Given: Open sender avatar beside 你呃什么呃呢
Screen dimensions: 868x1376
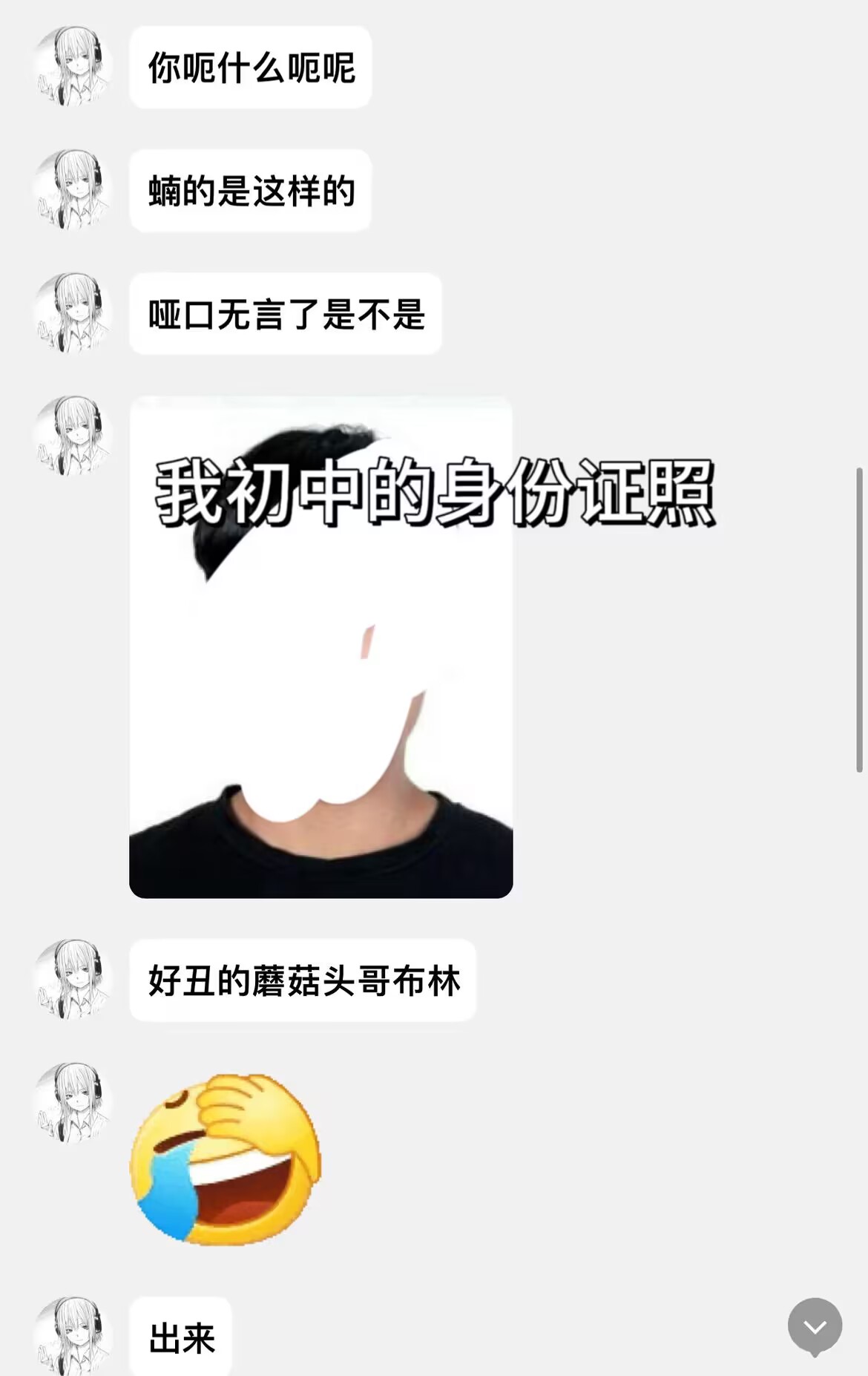Looking at the screenshot, I should point(73,67).
